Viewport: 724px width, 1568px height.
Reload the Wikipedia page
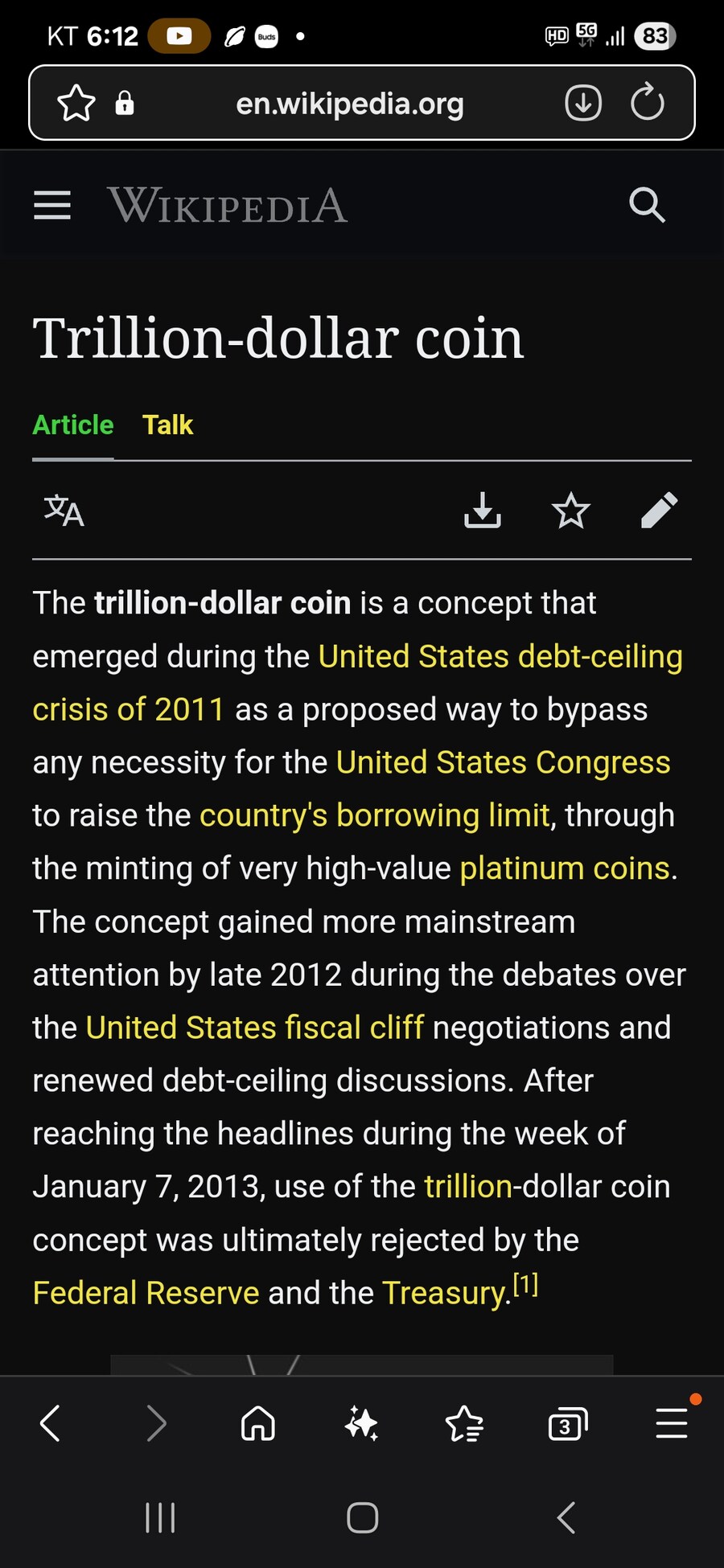tap(647, 103)
